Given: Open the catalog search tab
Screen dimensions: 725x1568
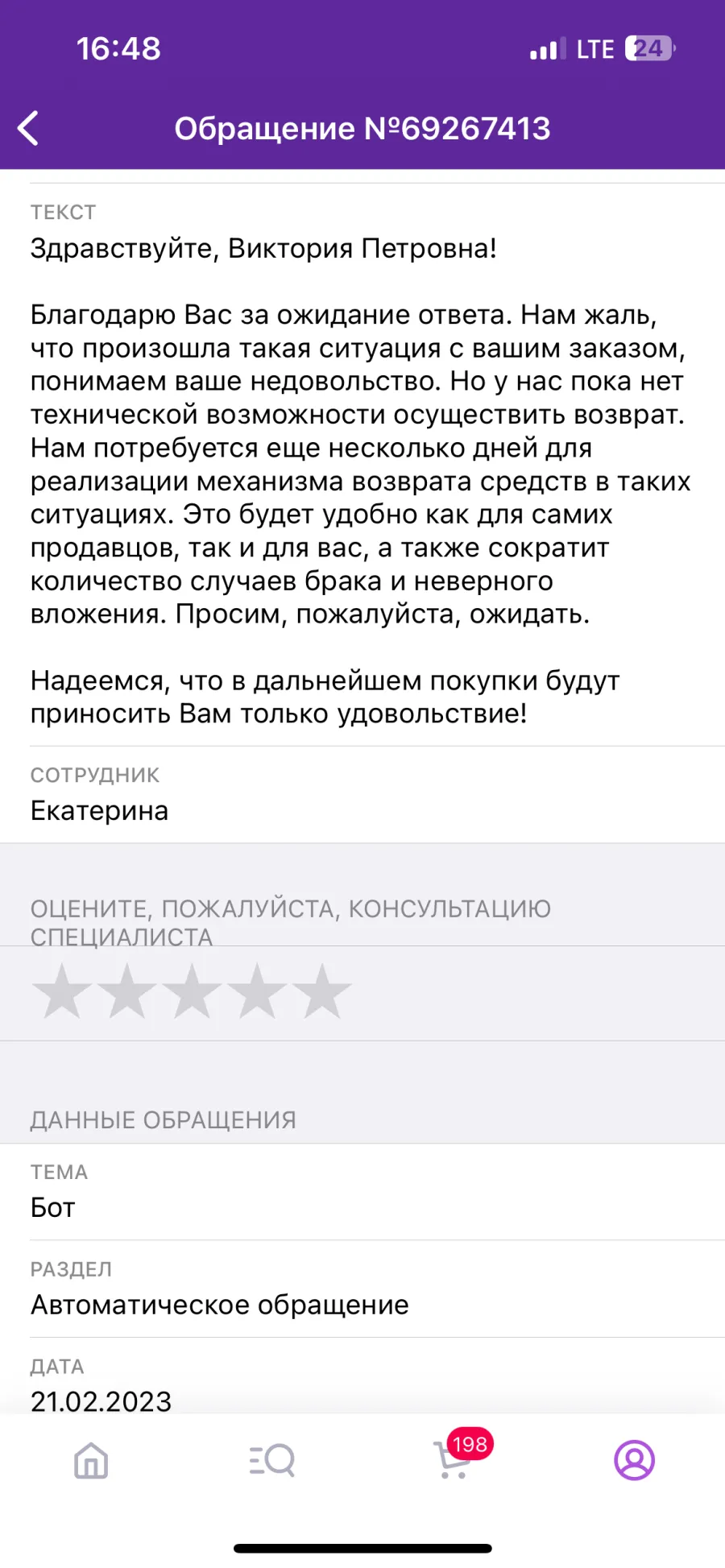Looking at the screenshot, I should (272, 1460).
